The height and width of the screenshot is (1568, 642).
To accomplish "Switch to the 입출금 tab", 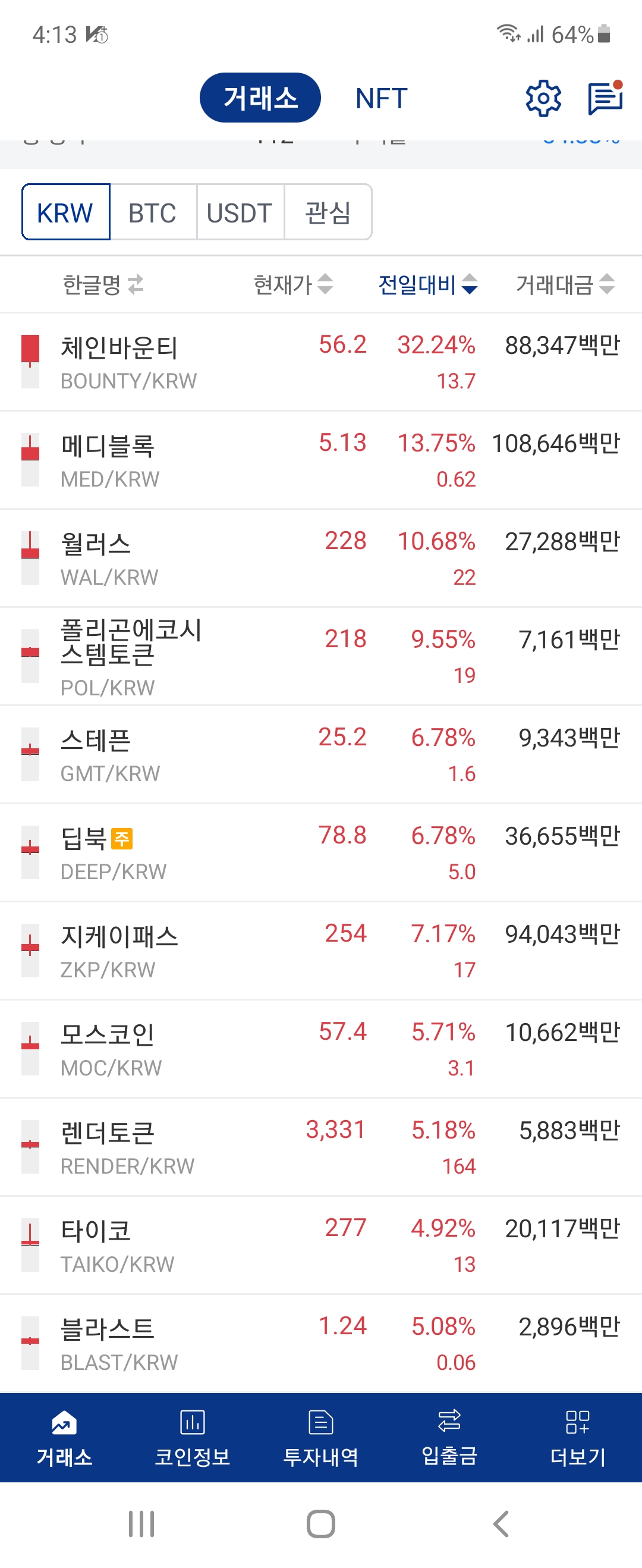I will pyautogui.click(x=449, y=1438).
